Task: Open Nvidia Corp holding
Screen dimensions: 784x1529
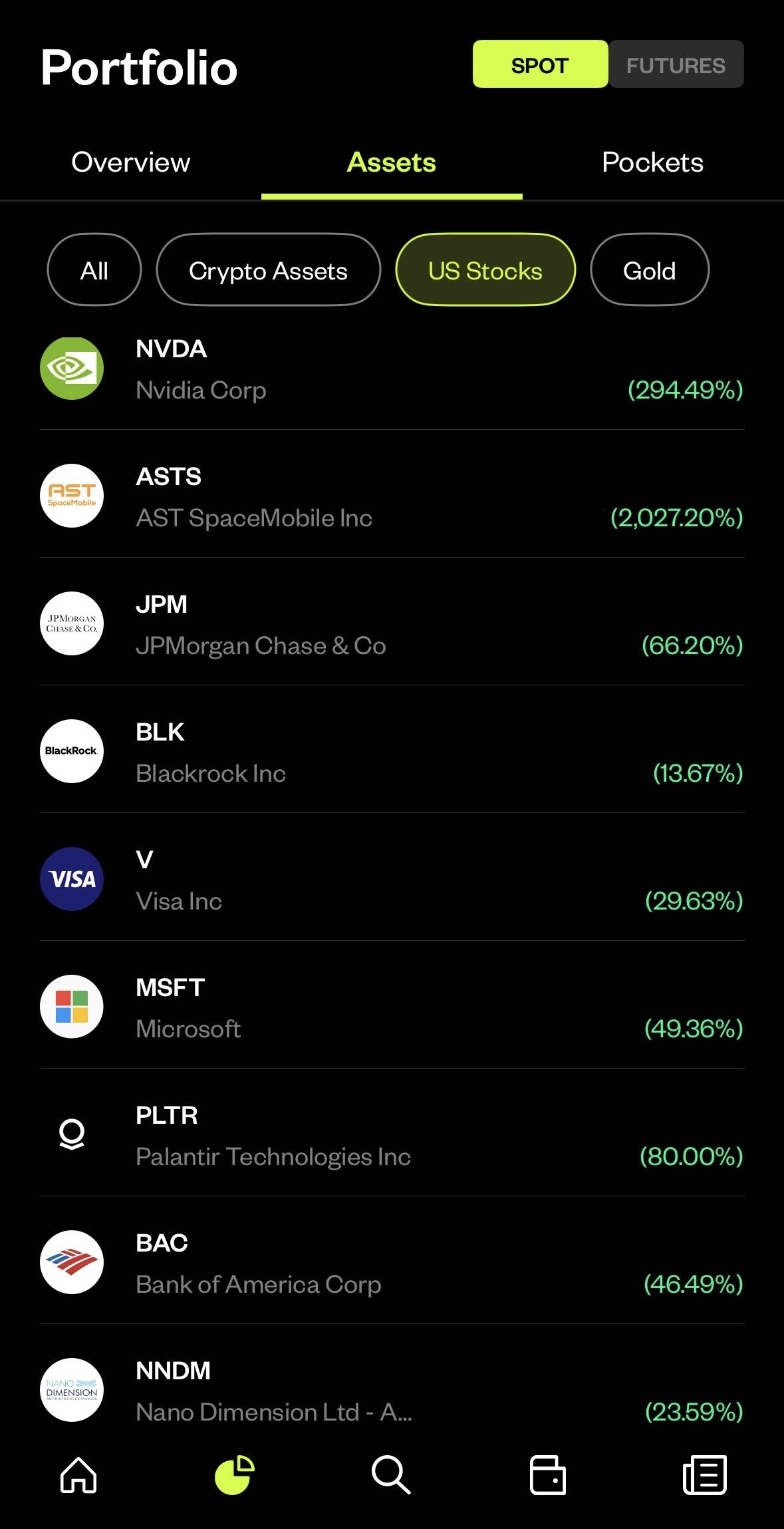Action: click(391, 369)
